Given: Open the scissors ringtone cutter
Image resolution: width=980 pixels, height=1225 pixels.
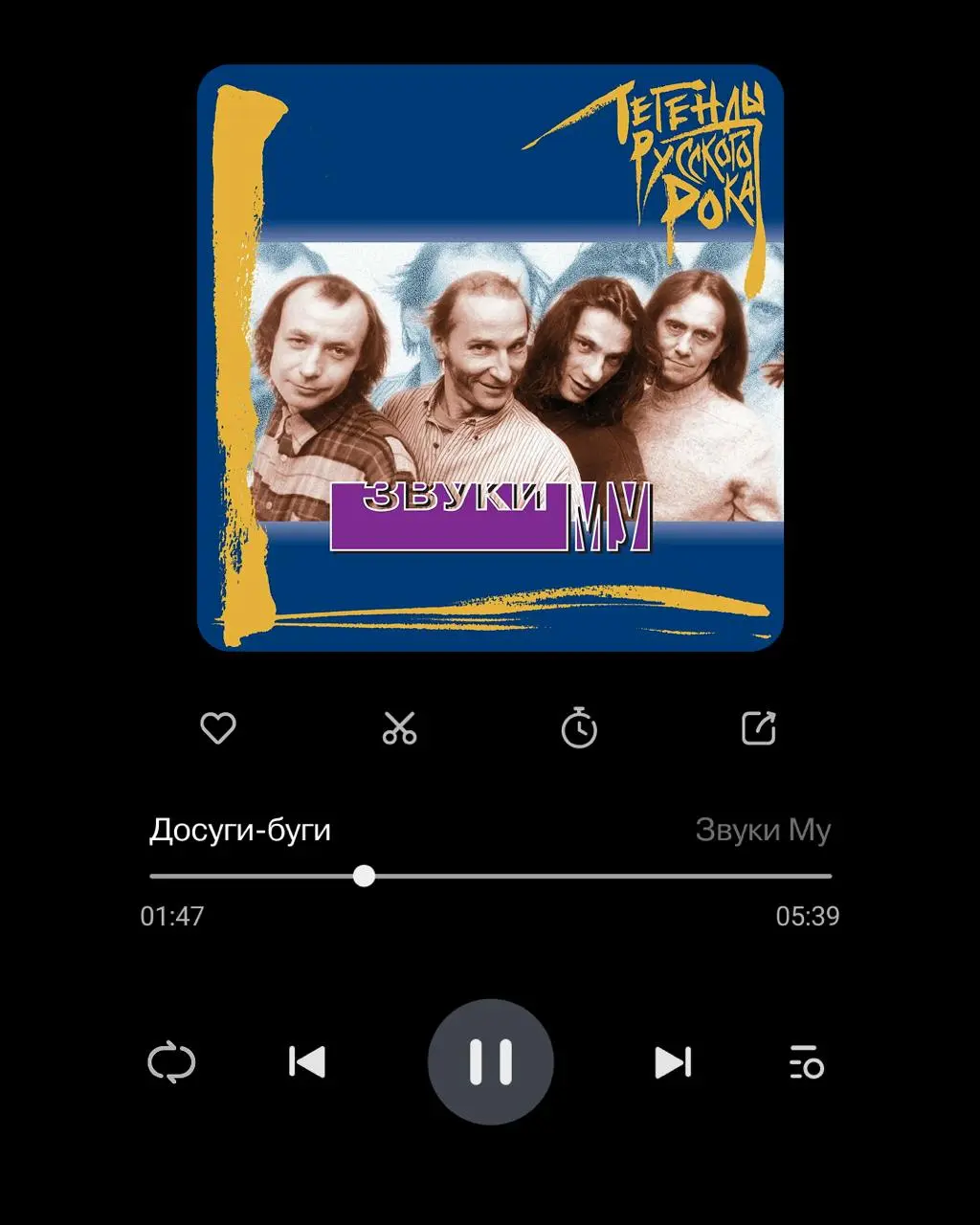Looking at the screenshot, I should point(399,729).
